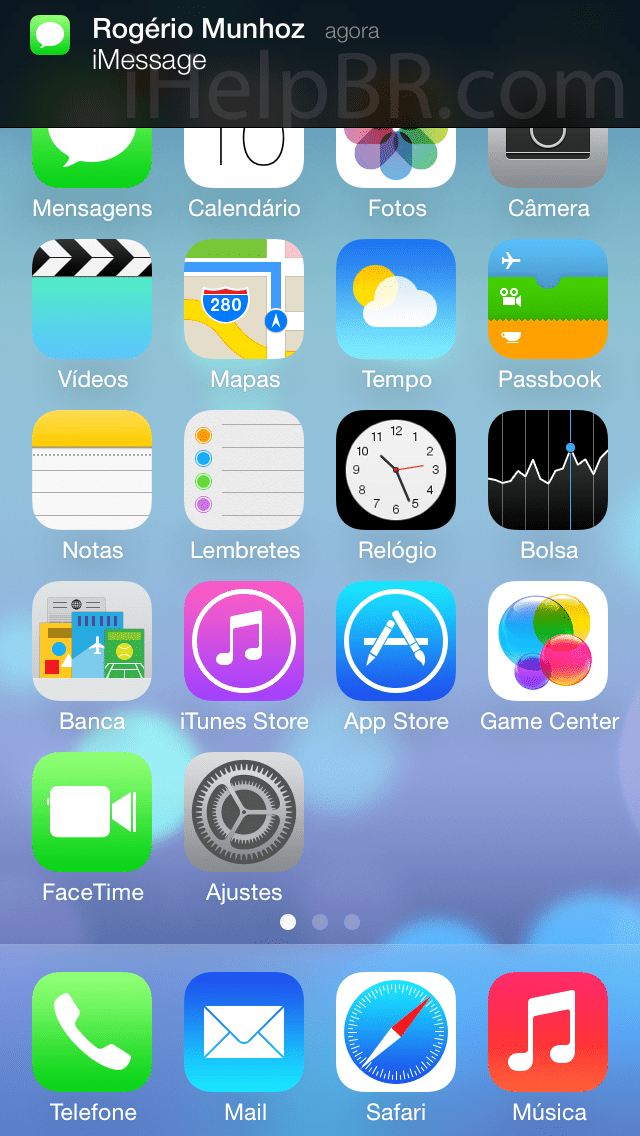The image size is (640, 1136).
Task: Tap the home screen page indicator dots
Action: 320,922
